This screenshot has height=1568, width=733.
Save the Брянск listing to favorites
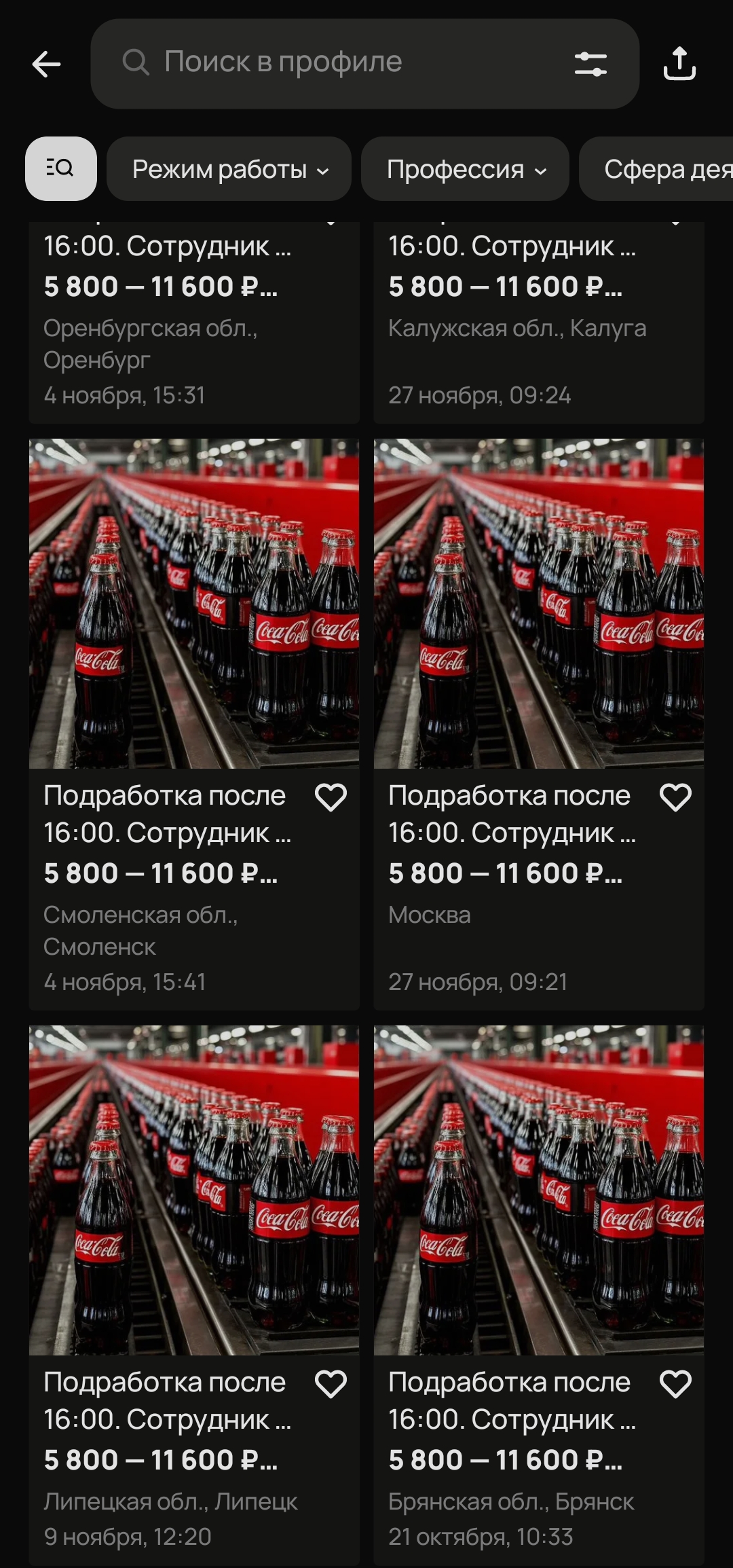675,1384
